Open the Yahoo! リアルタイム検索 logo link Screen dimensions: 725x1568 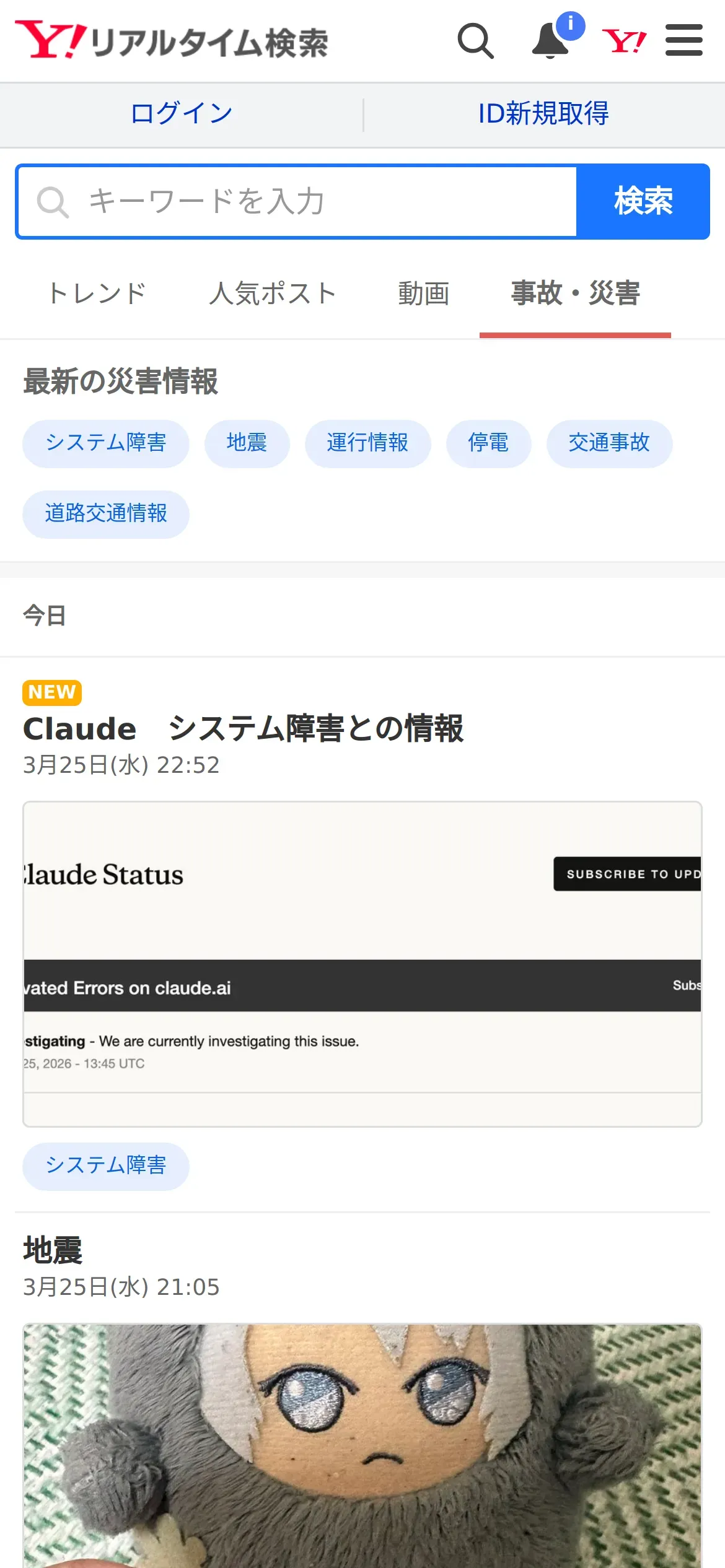172,41
